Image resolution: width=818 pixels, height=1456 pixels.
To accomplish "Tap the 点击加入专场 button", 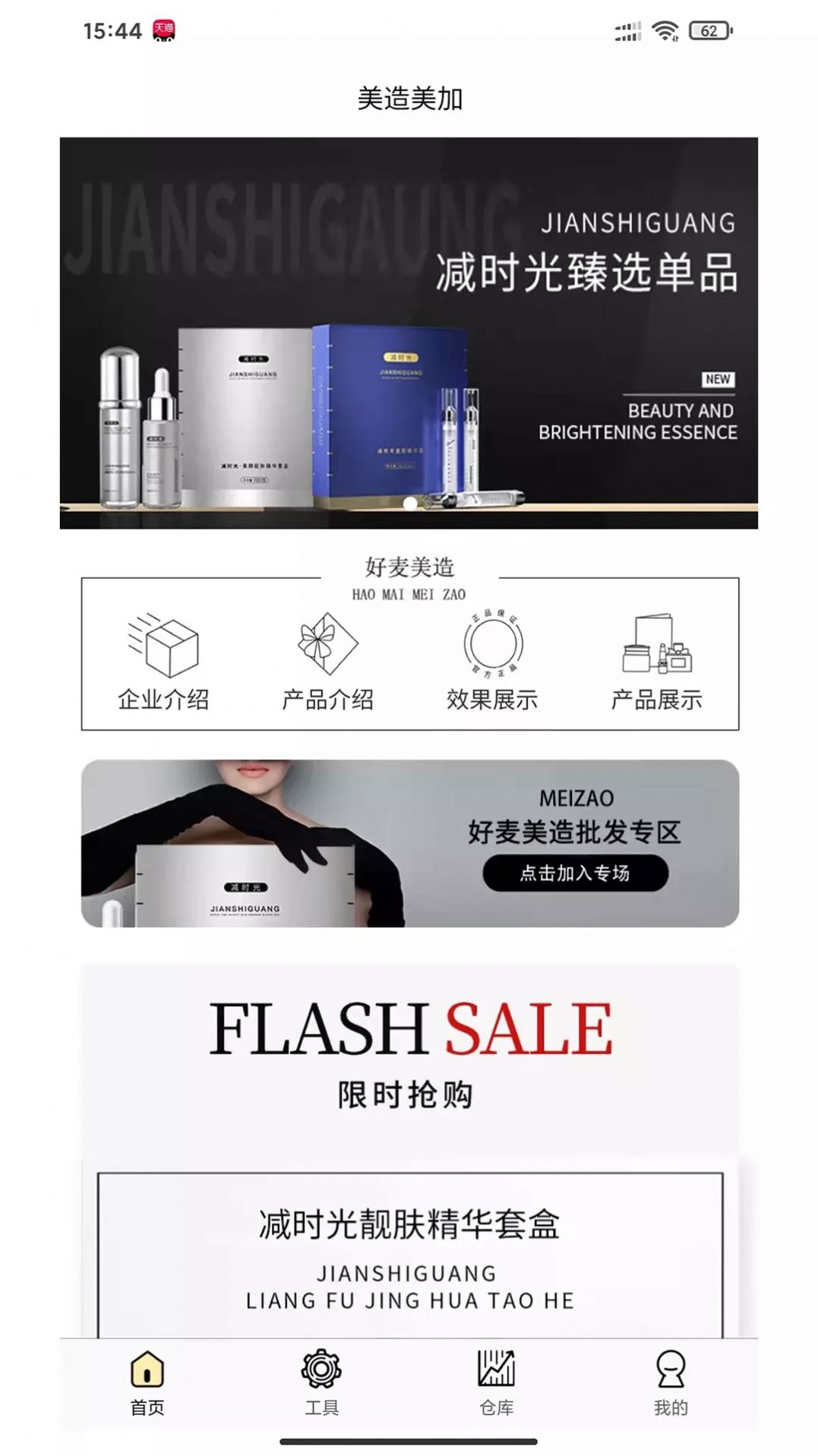I will pyautogui.click(x=575, y=873).
